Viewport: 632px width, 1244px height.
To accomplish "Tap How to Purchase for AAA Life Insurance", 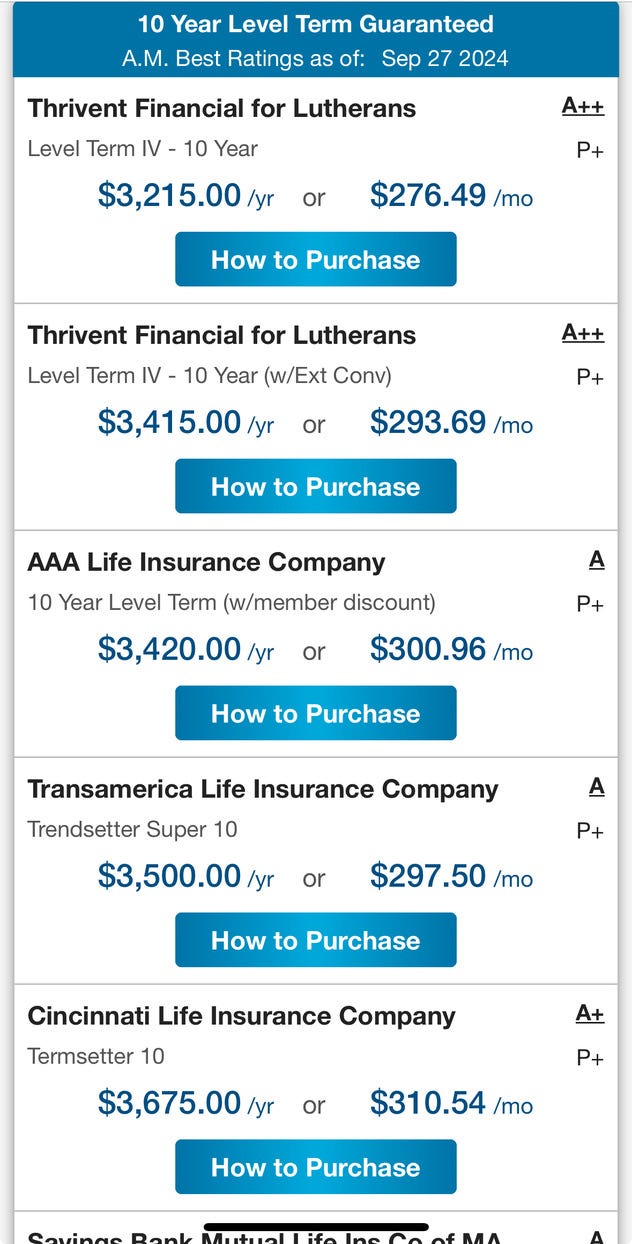I will tap(315, 714).
